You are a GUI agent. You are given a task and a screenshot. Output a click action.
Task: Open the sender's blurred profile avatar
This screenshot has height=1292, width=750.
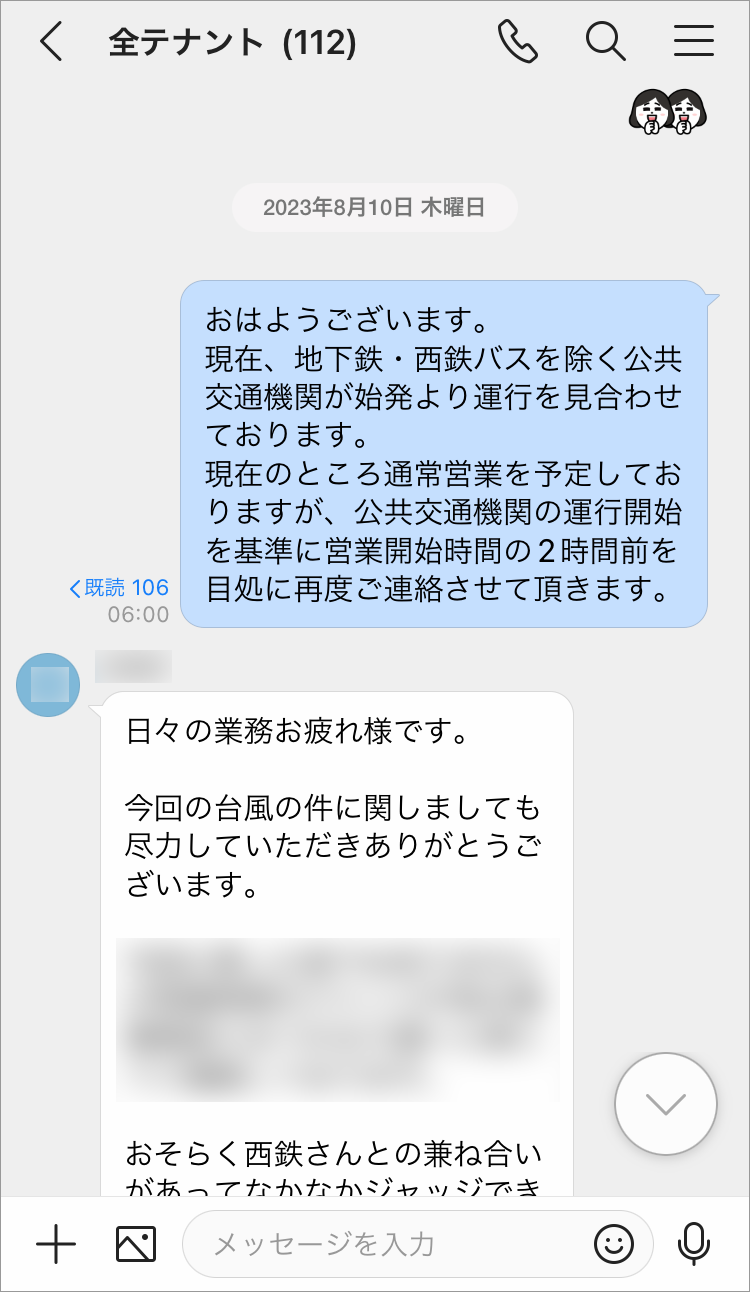point(48,685)
